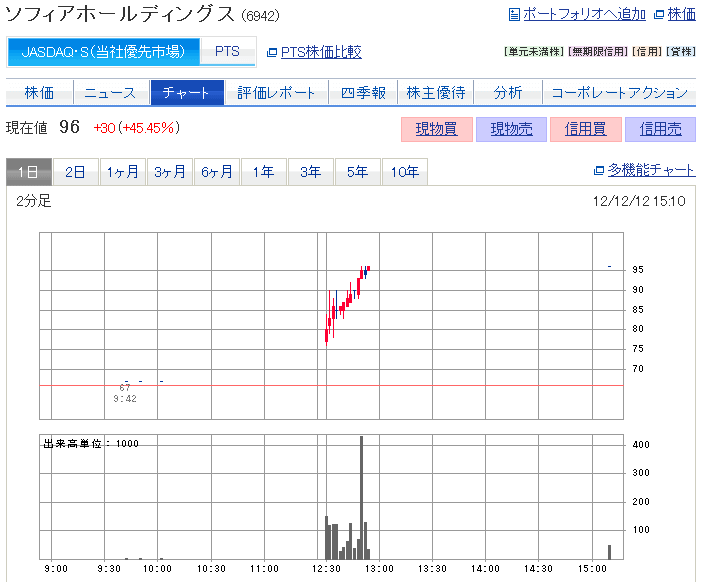The width and height of the screenshot is (701, 582).
Task: Select the 信用買 button
Action: pos(585,129)
